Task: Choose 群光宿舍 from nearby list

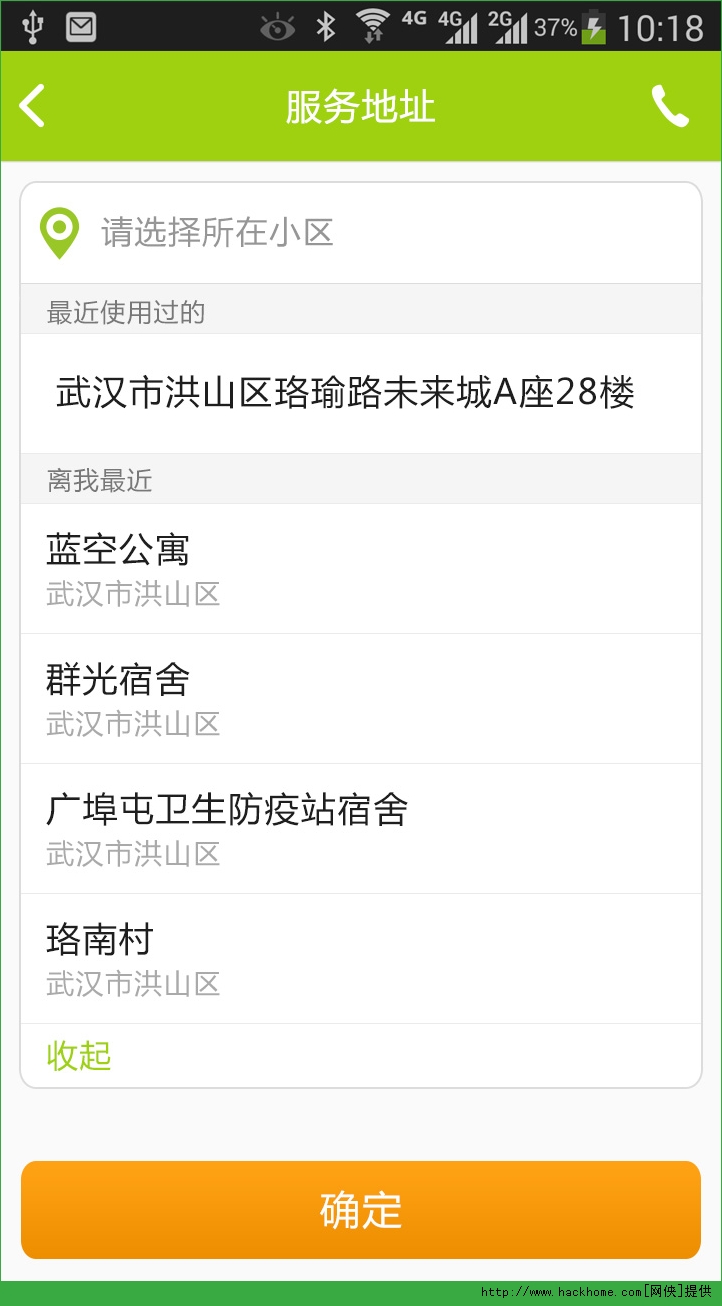Action: tap(361, 699)
